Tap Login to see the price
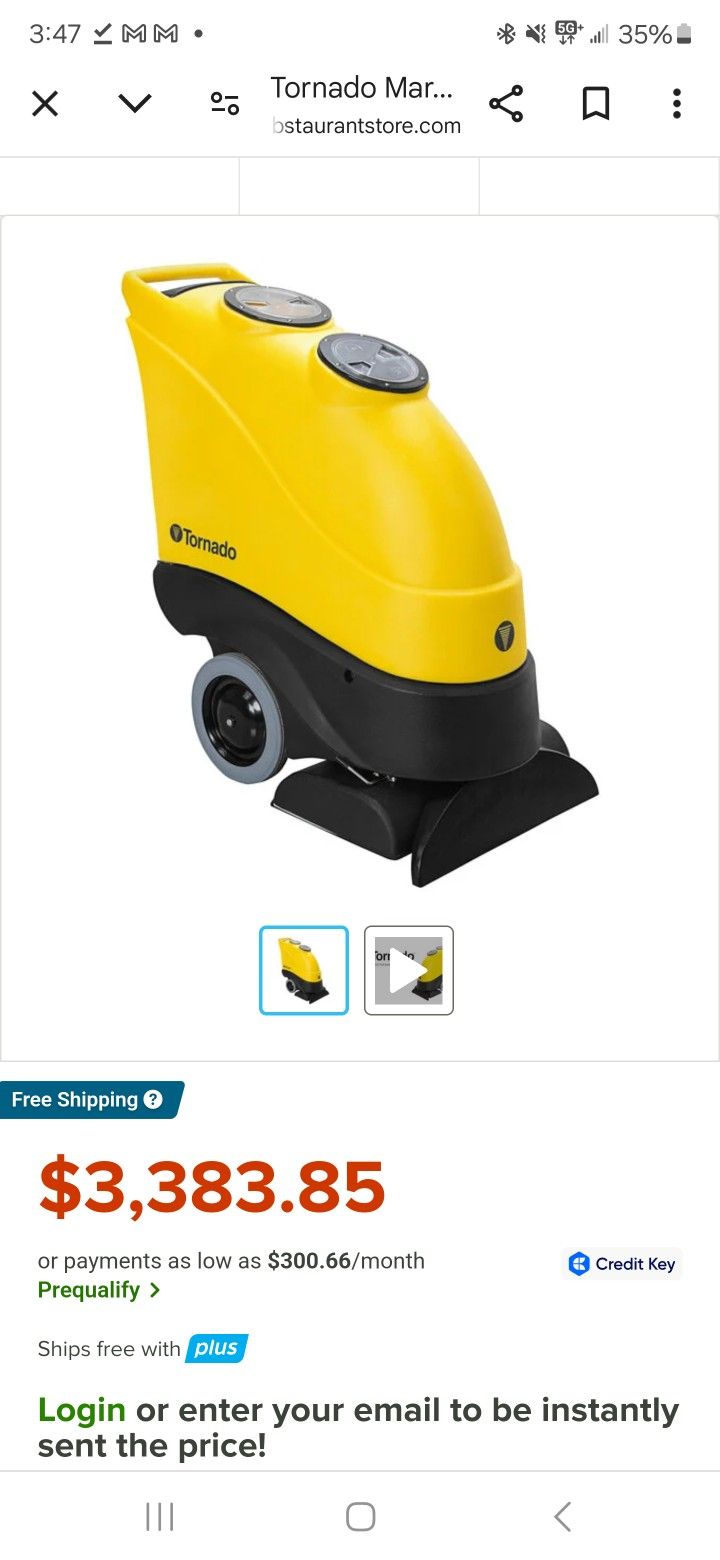The height and width of the screenshot is (1560, 720). coord(81,1410)
